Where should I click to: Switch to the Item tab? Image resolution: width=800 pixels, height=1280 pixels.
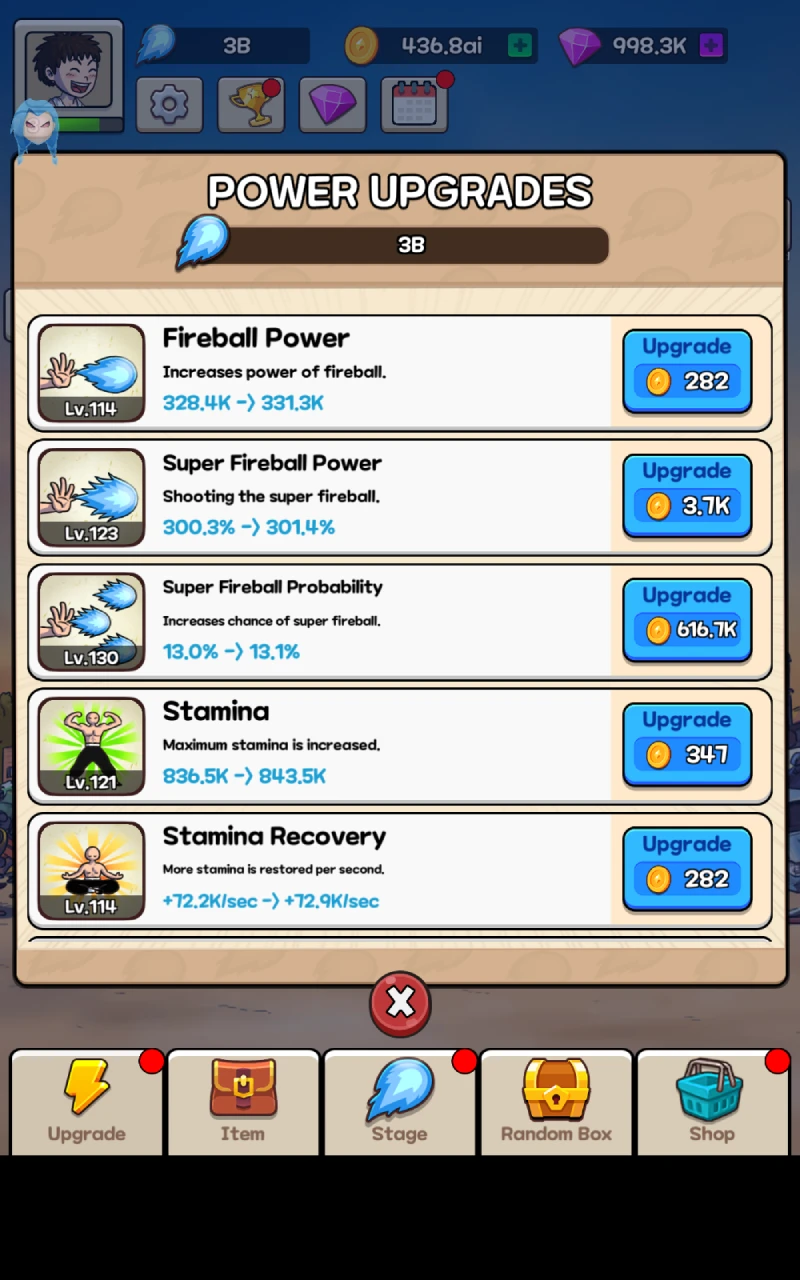tap(243, 1102)
